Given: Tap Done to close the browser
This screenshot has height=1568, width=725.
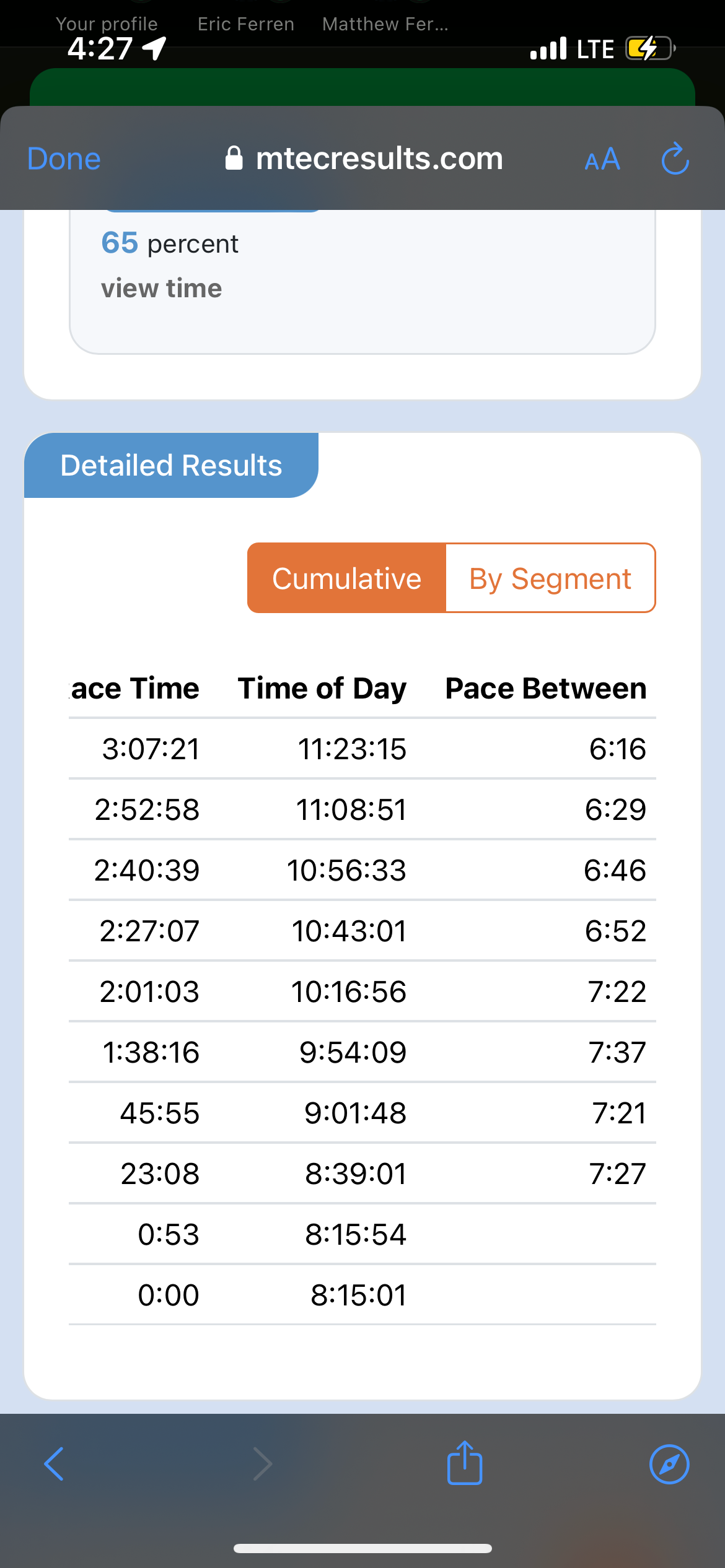Looking at the screenshot, I should (64, 159).
